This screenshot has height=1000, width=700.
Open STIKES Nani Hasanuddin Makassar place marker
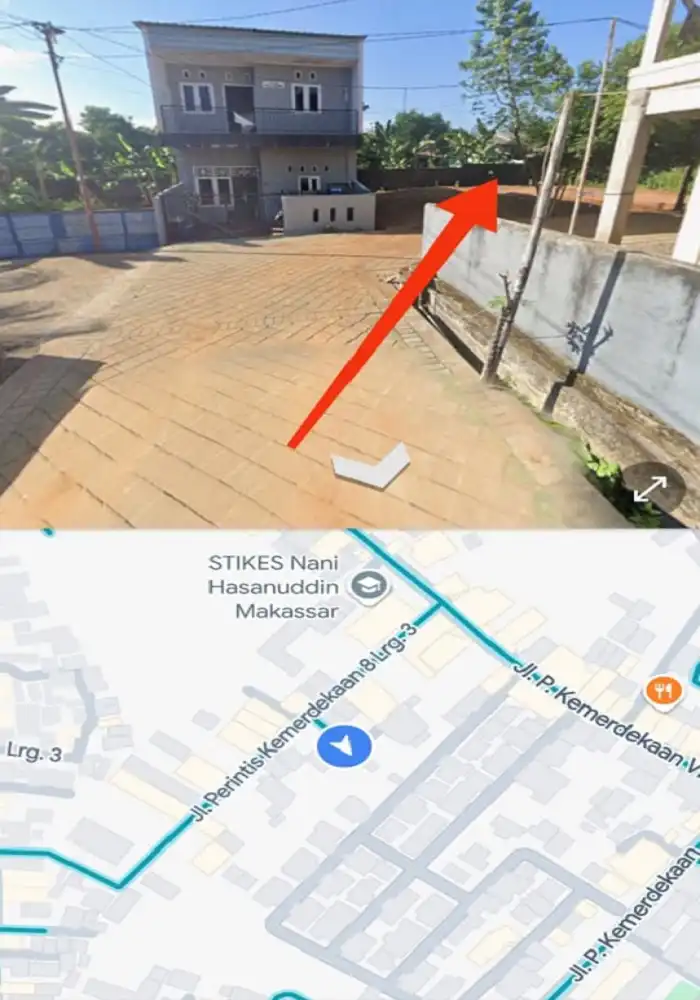[x=369, y=586]
